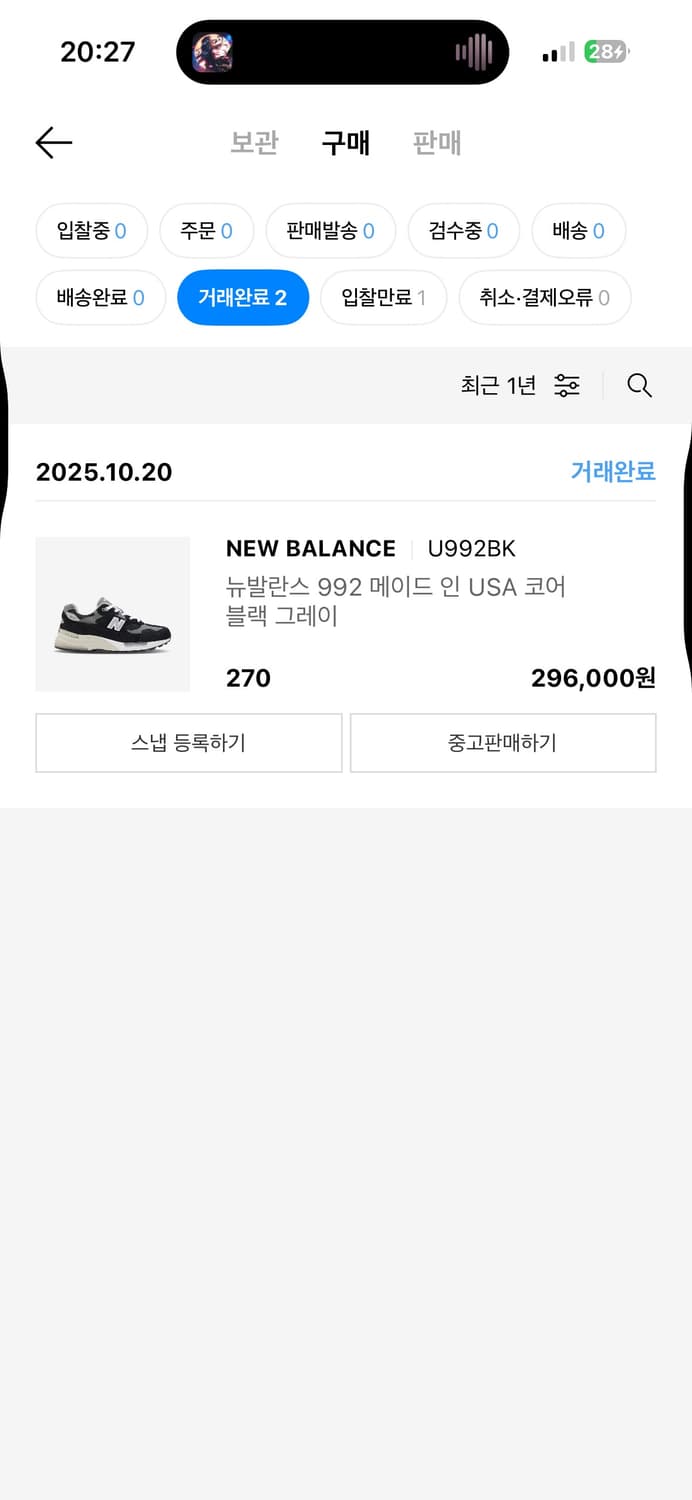Viewport: 692px width, 1500px height.
Task: Search purchase history with the magnifier
Action: point(639,385)
